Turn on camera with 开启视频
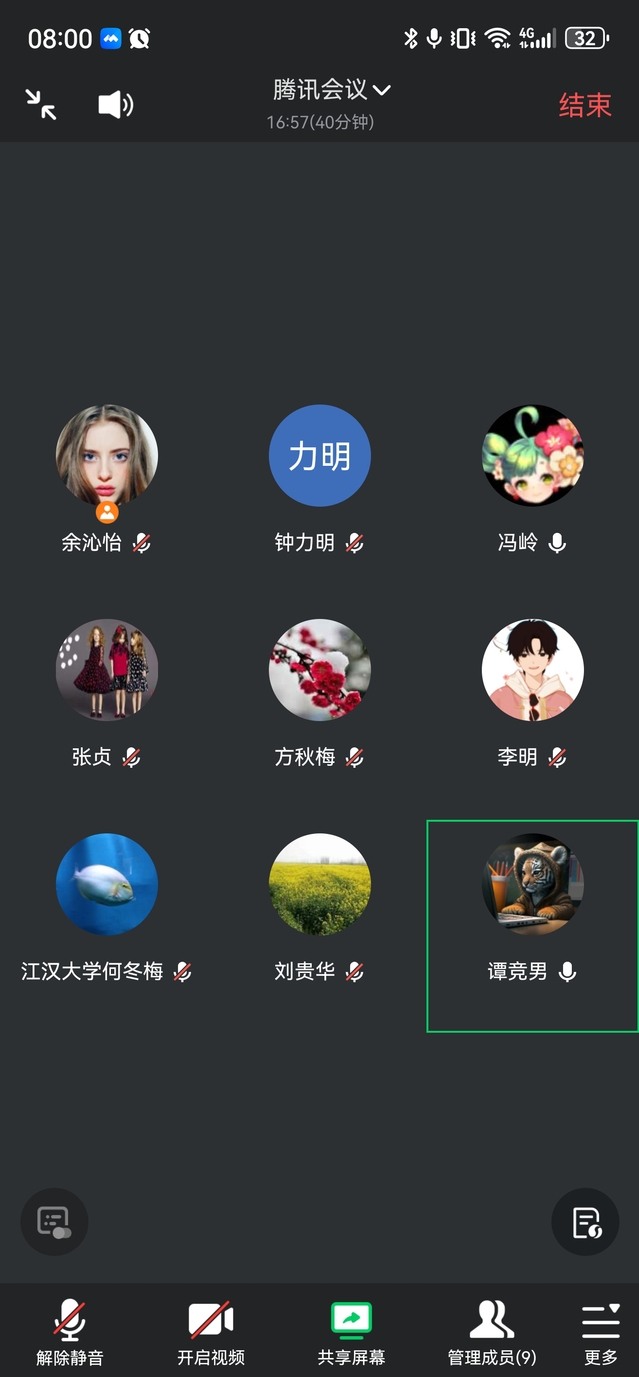639x1377 pixels. (x=211, y=1333)
